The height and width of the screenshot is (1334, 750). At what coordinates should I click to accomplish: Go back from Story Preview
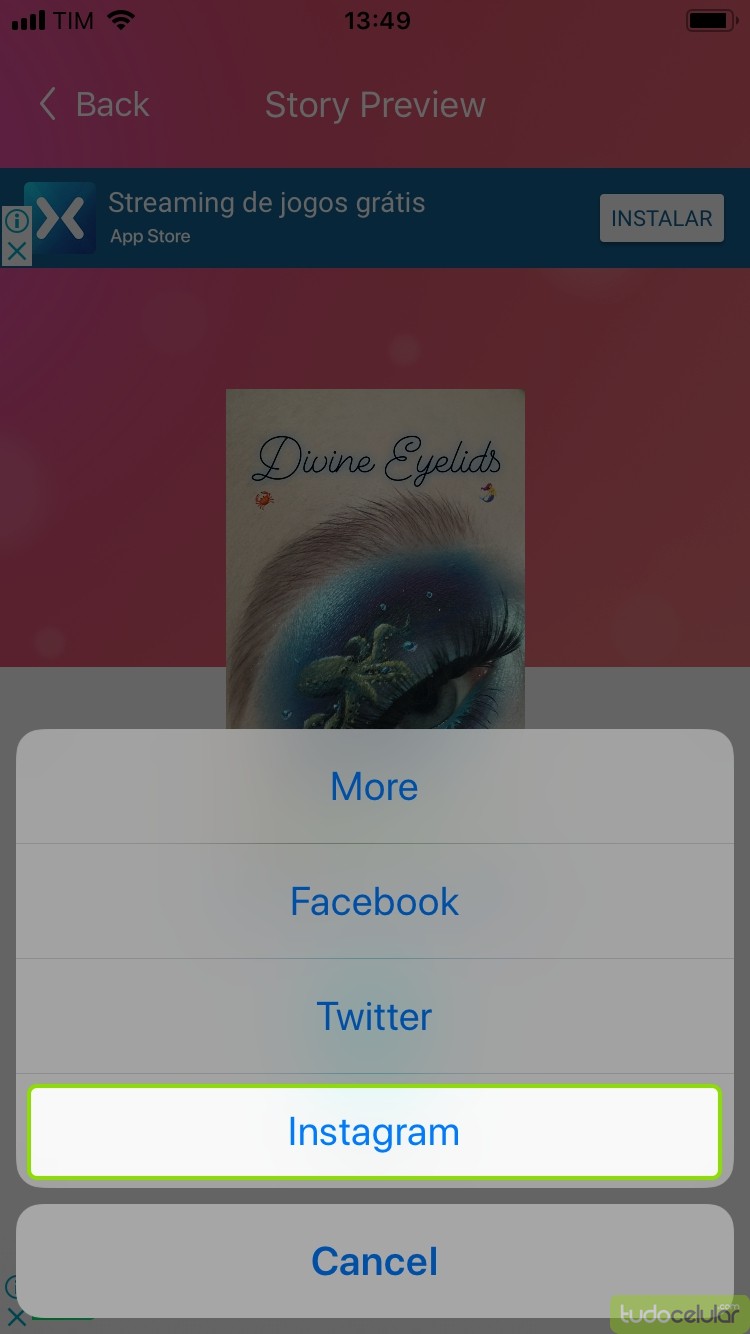(94, 105)
